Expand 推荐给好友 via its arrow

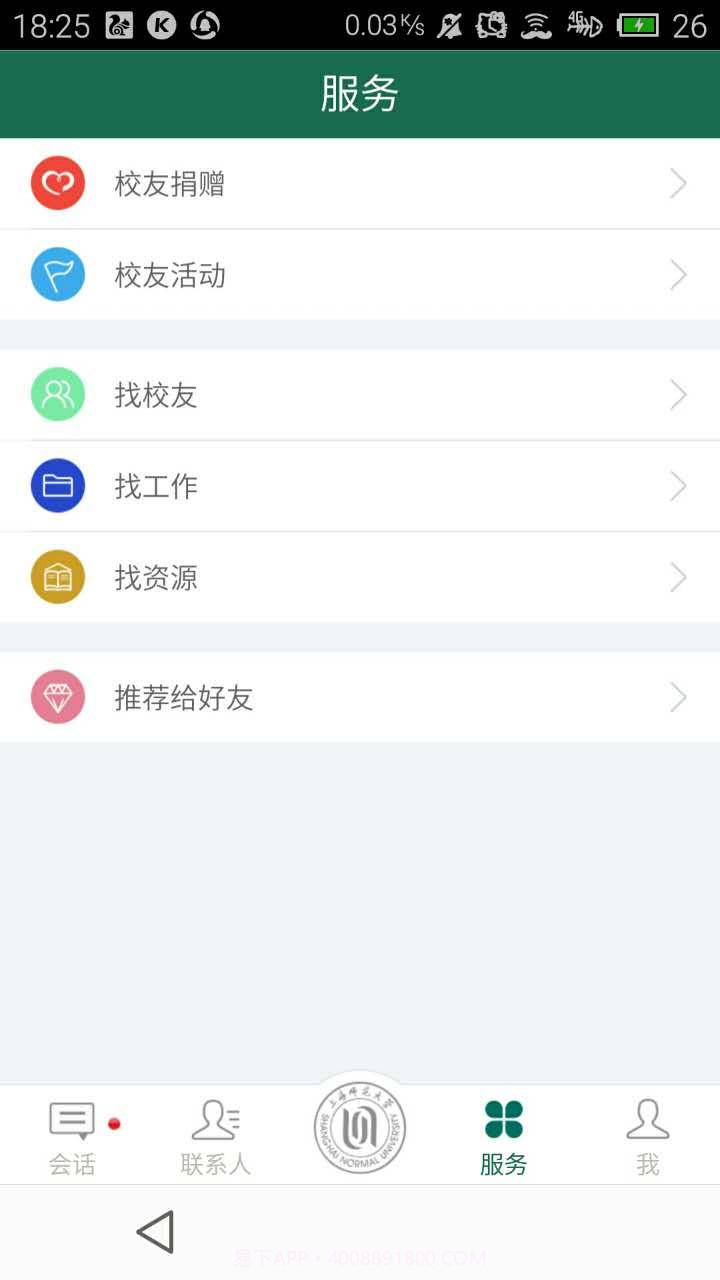point(678,697)
